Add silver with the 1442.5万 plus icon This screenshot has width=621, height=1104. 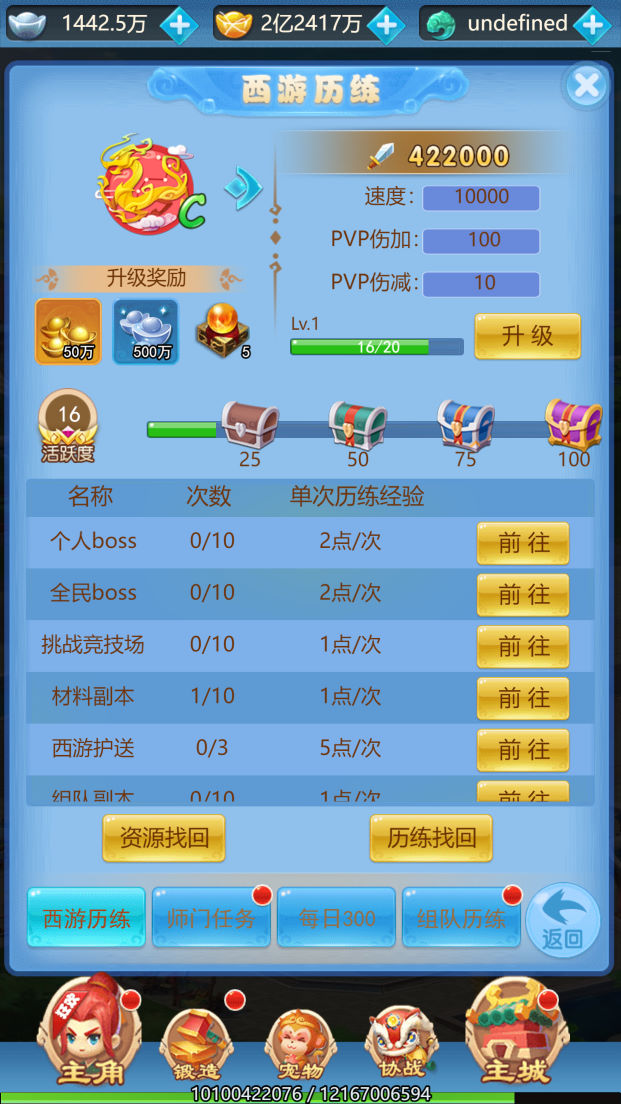pyautogui.click(x=180, y=25)
